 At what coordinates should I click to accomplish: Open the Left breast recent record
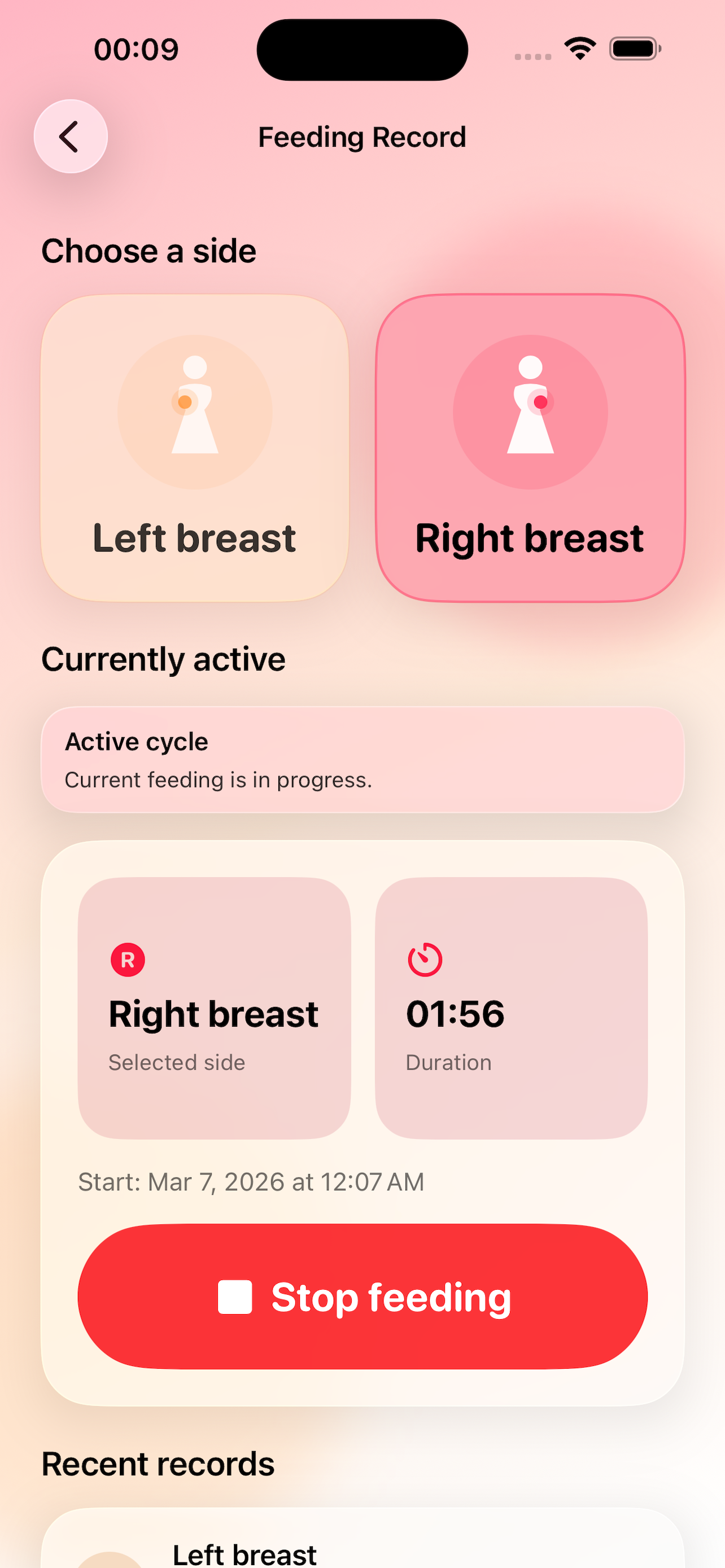(x=362, y=1546)
